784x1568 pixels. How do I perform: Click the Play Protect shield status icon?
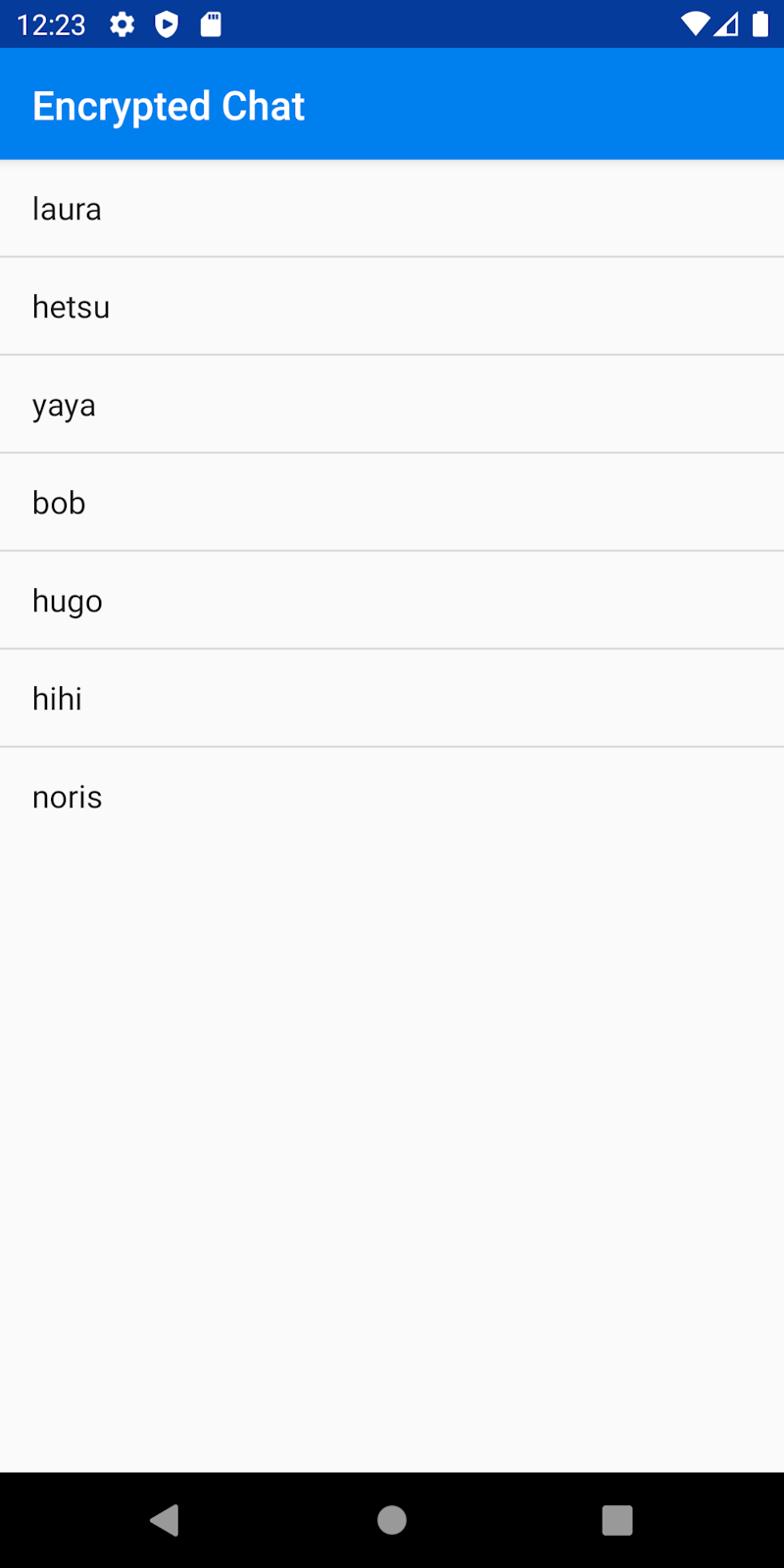(167, 24)
